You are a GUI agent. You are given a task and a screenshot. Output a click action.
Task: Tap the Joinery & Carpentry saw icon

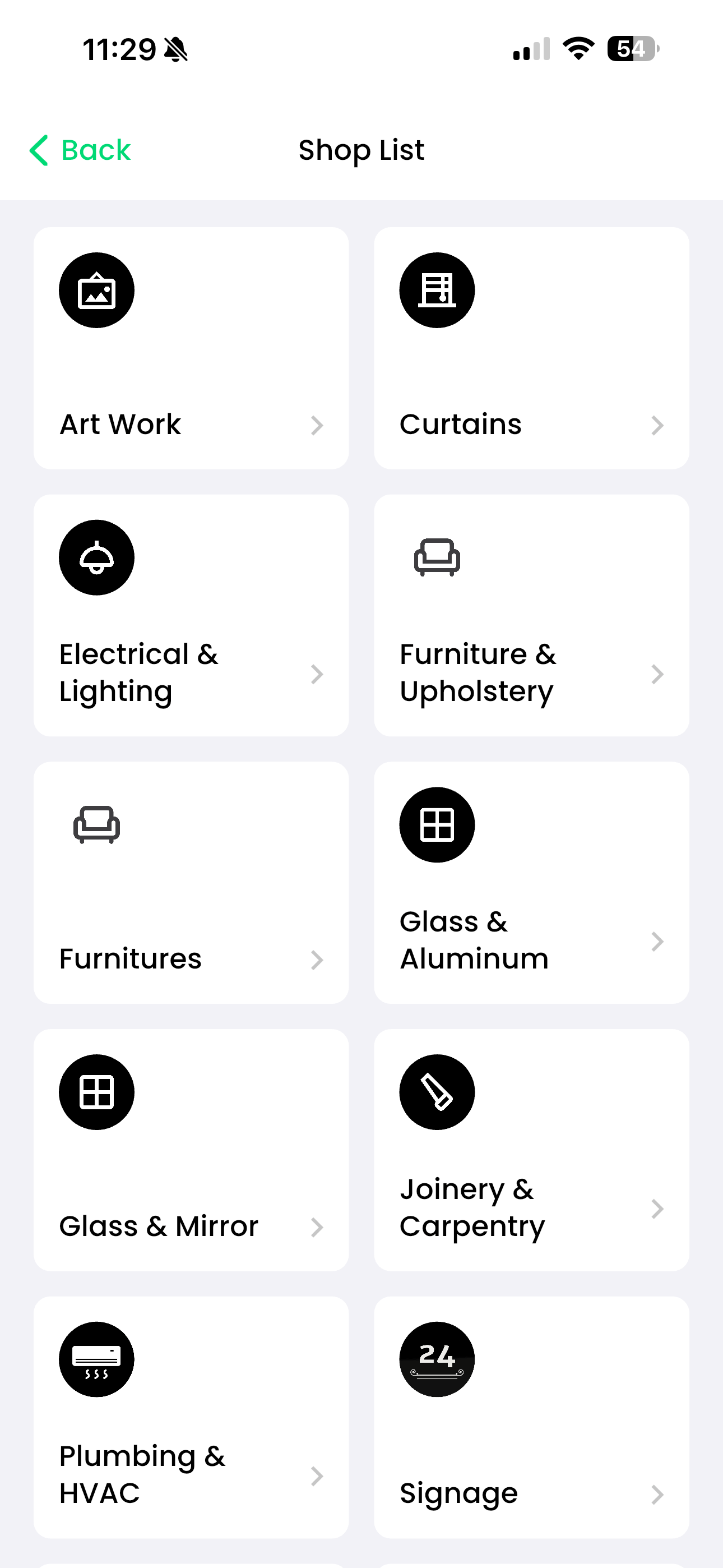coord(437,1091)
